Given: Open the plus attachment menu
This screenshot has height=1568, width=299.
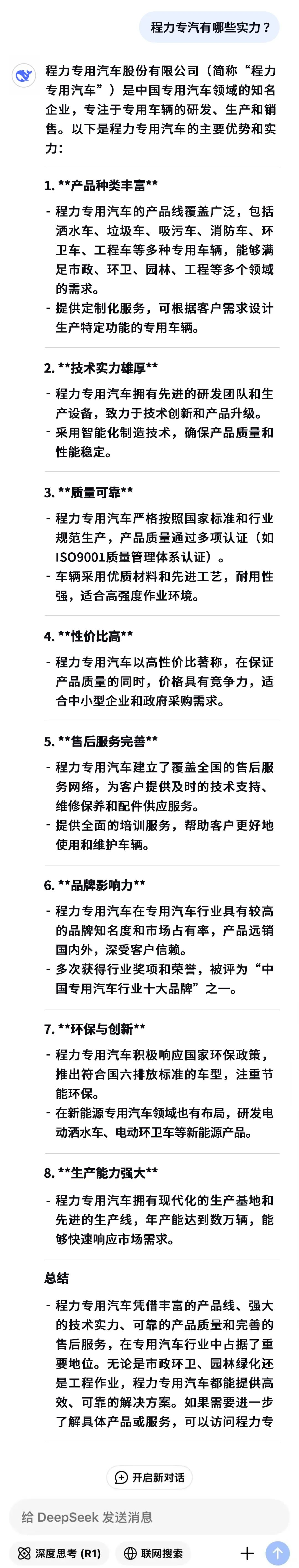Looking at the screenshot, I should [247, 1553].
